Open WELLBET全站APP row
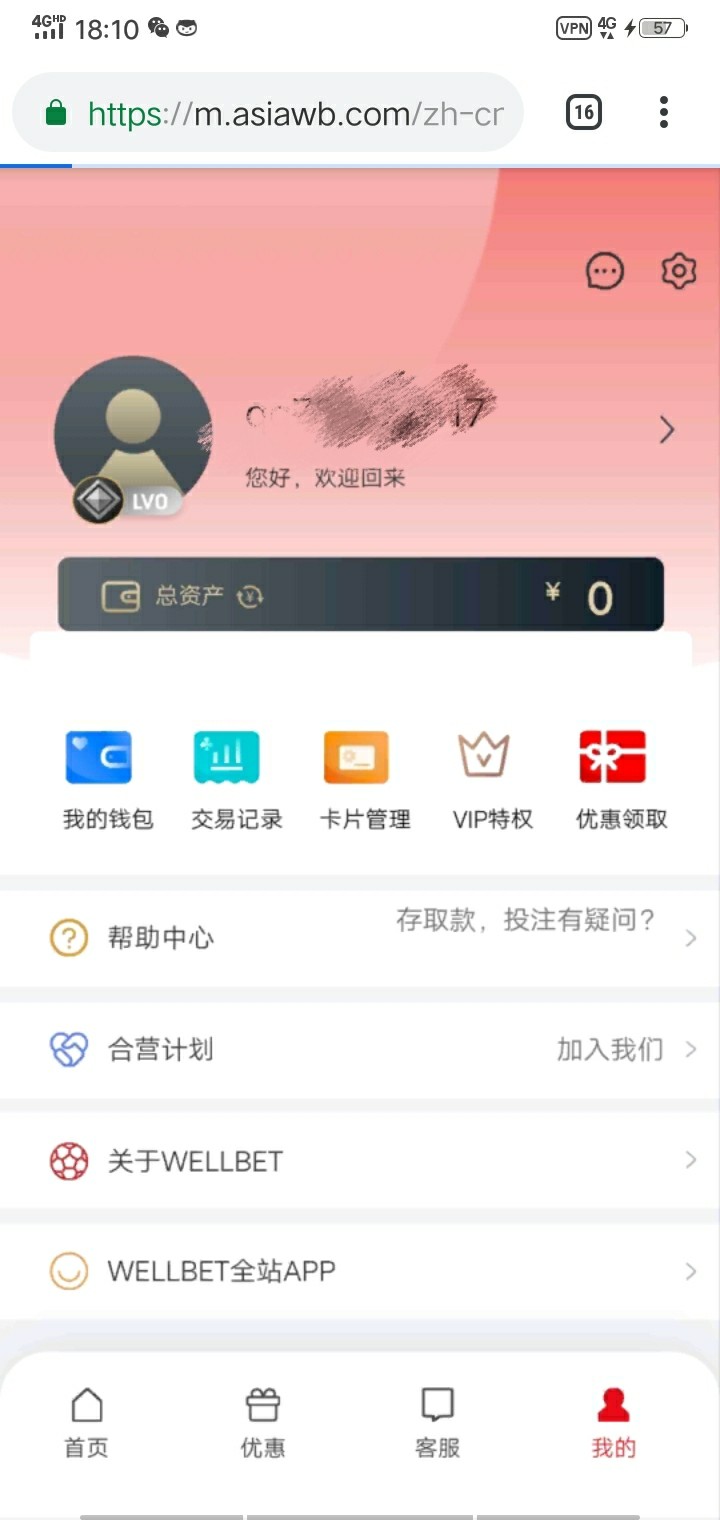This screenshot has width=720, height=1520. (x=360, y=1271)
